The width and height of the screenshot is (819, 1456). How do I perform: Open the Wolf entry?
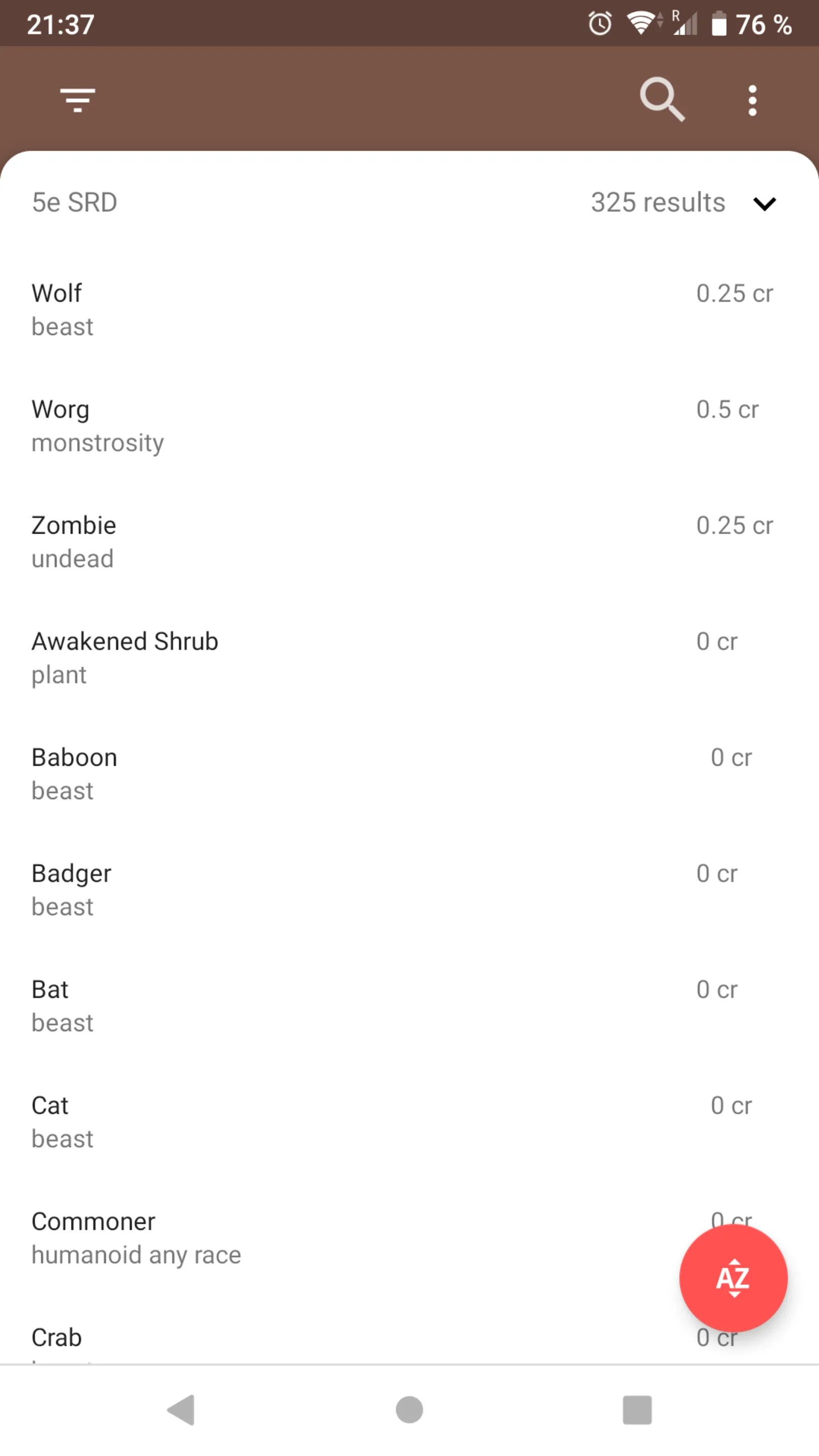coord(409,310)
